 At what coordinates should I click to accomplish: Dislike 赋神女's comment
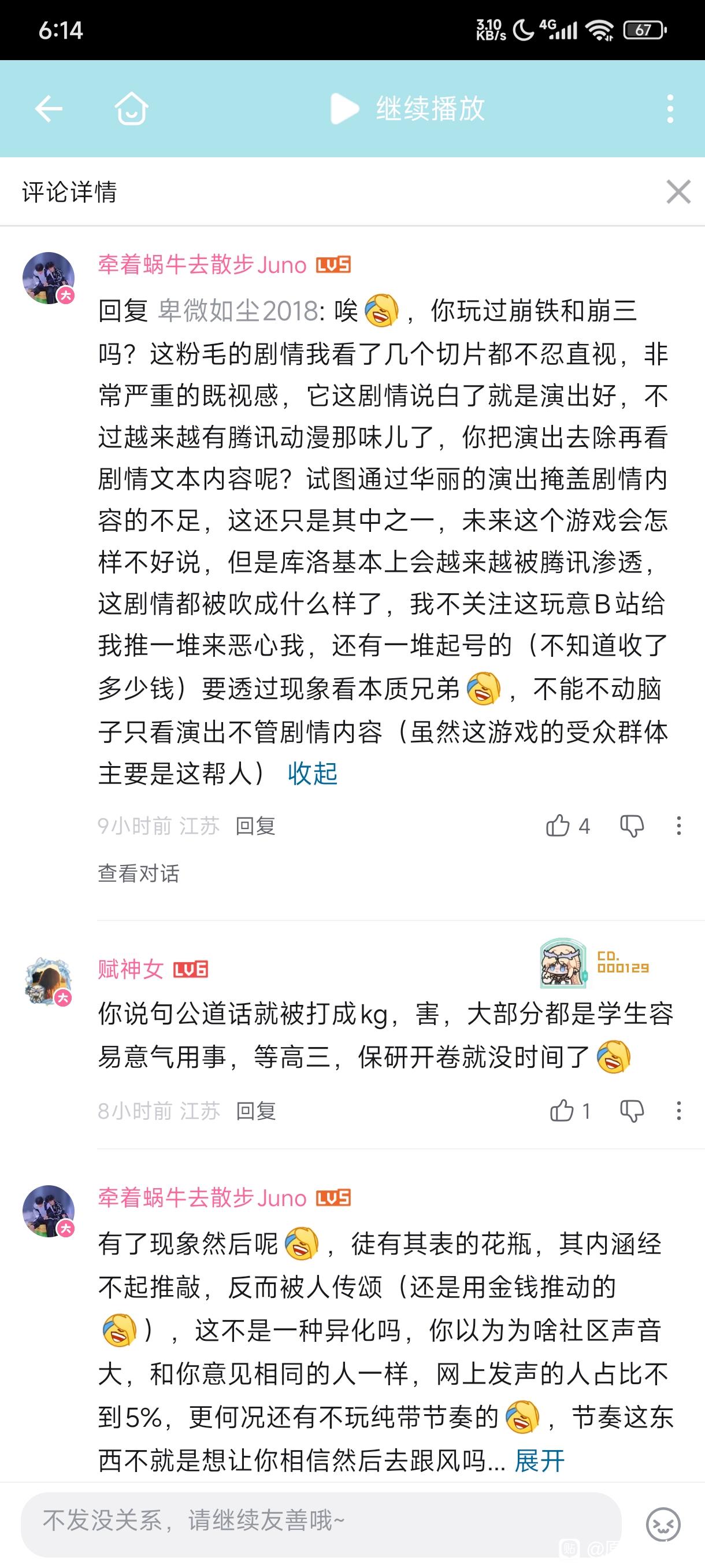click(x=632, y=1111)
